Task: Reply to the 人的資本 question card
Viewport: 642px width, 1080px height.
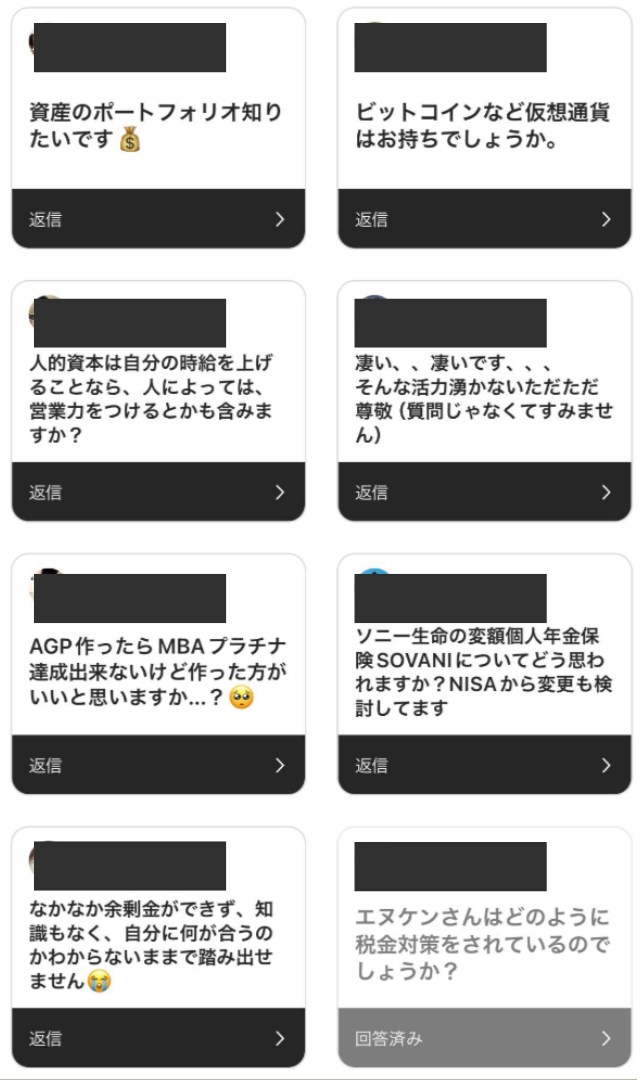Action: [158, 492]
